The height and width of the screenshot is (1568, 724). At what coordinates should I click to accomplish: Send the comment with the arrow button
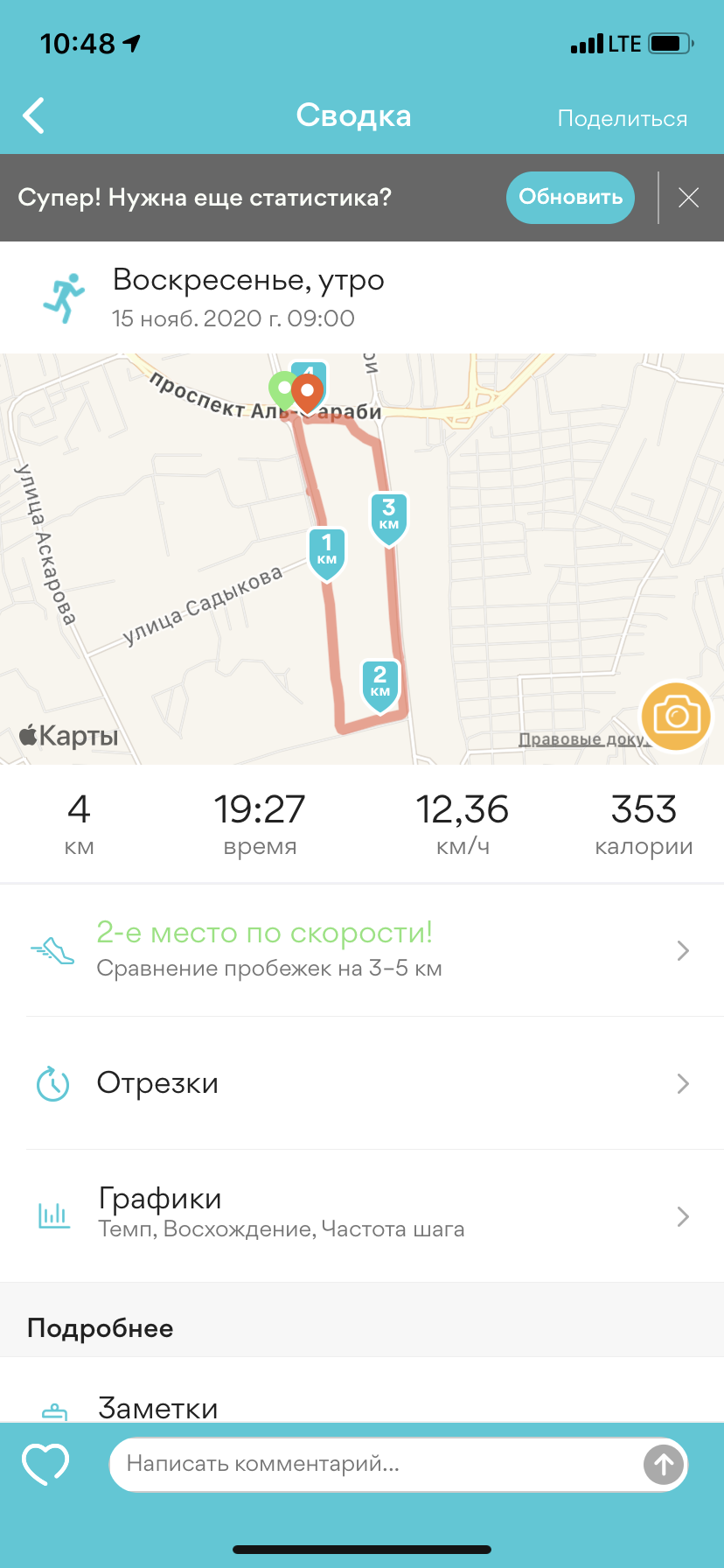pos(664,1464)
